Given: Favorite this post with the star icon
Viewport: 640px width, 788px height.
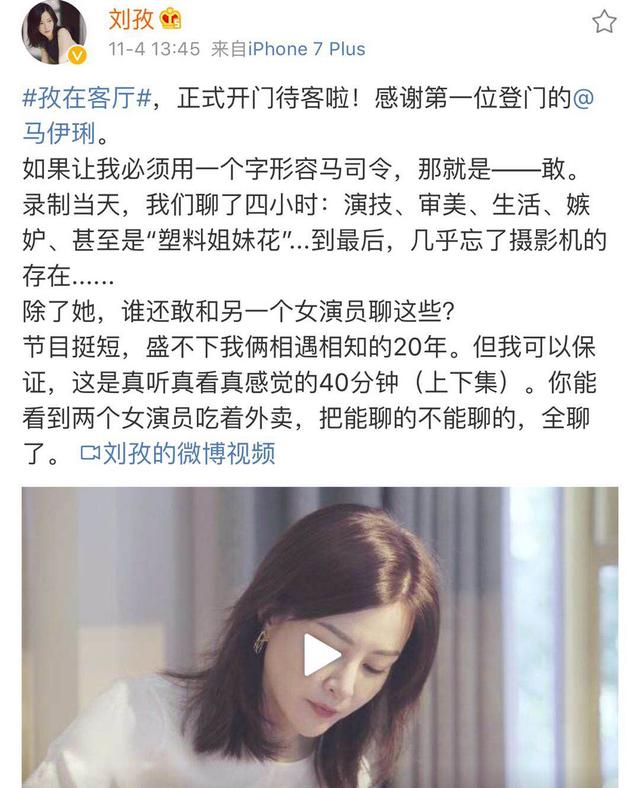Looking at the screenshot, I should tap(603, 21).
